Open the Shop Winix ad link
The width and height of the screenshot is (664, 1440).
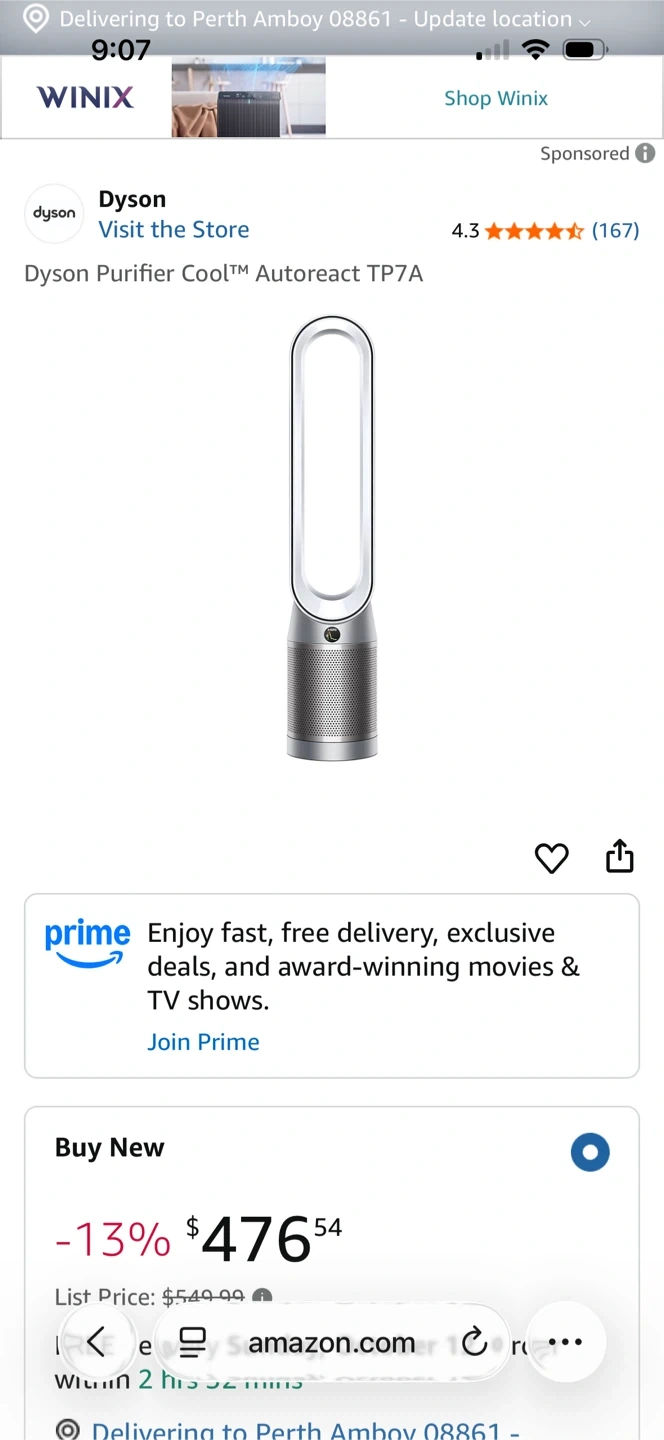click(x=496, y=98)
